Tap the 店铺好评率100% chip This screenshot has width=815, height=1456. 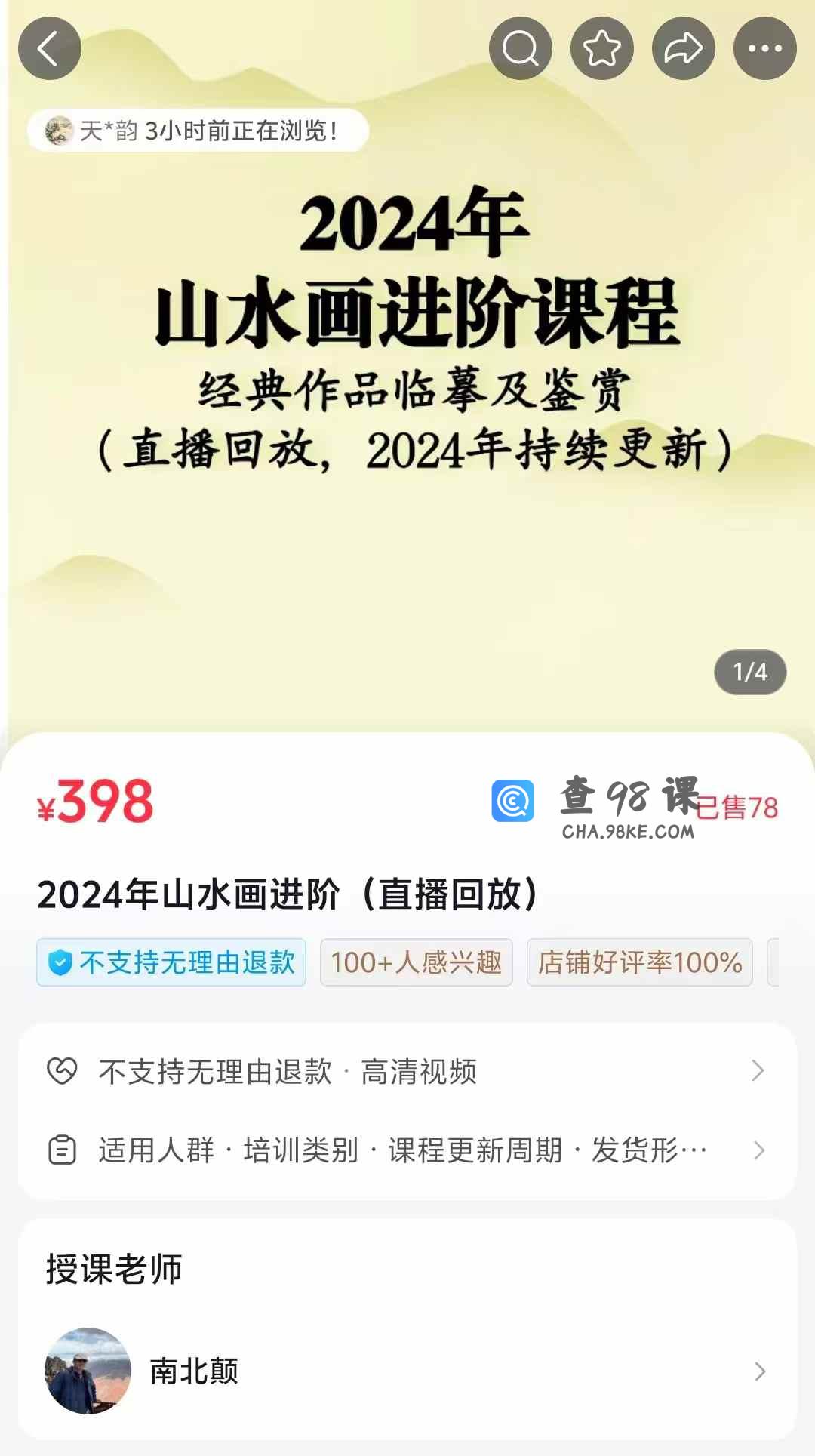click(639, 962)
